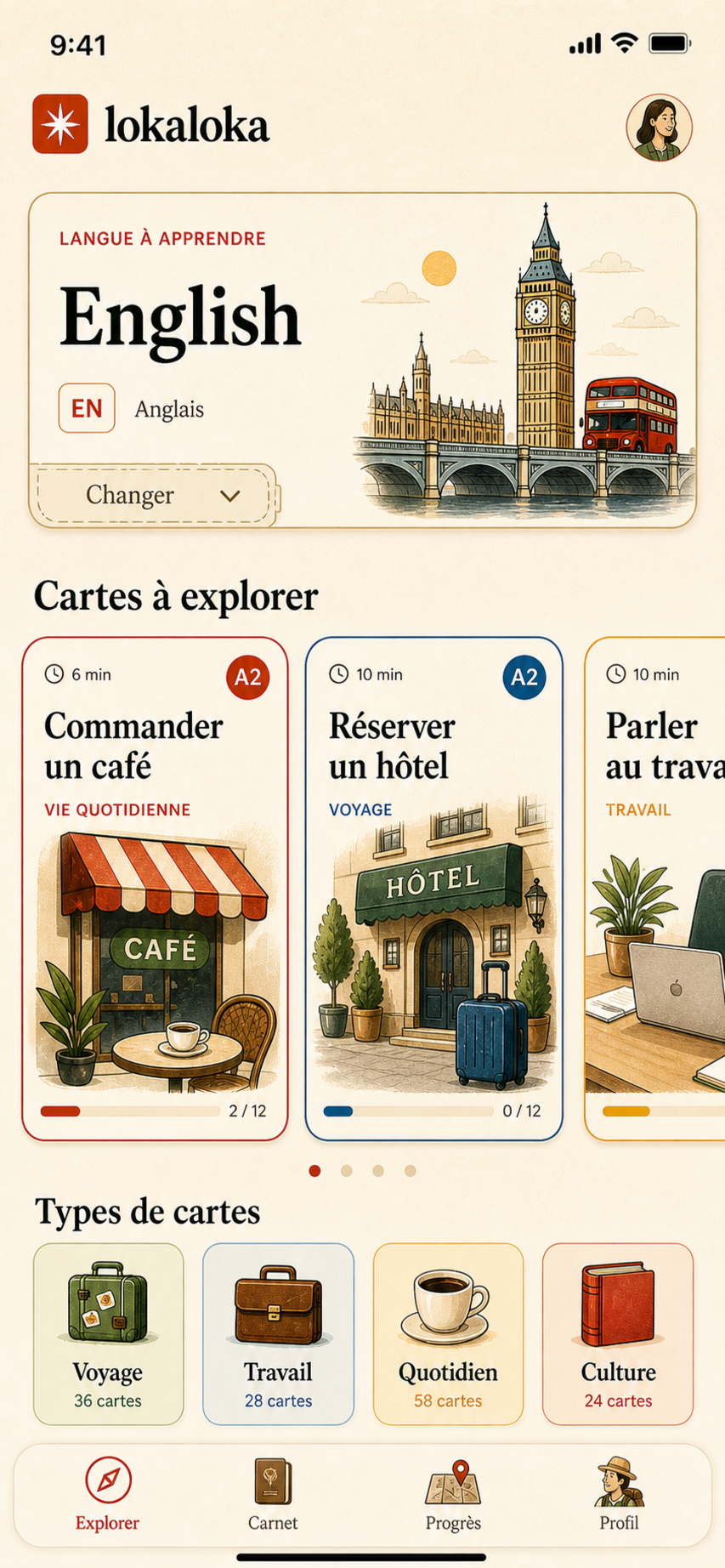
Task: Open the Parler au travail card
Action: tap(654, 889)
